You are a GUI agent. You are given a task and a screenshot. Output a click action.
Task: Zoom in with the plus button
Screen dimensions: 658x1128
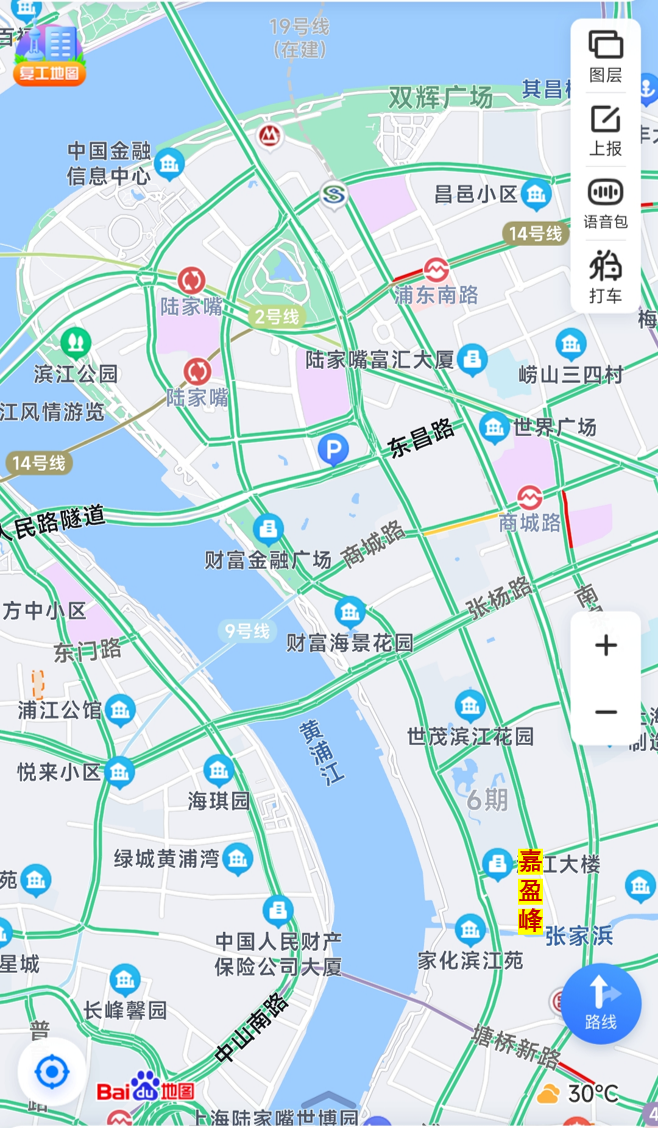[605, 646]
